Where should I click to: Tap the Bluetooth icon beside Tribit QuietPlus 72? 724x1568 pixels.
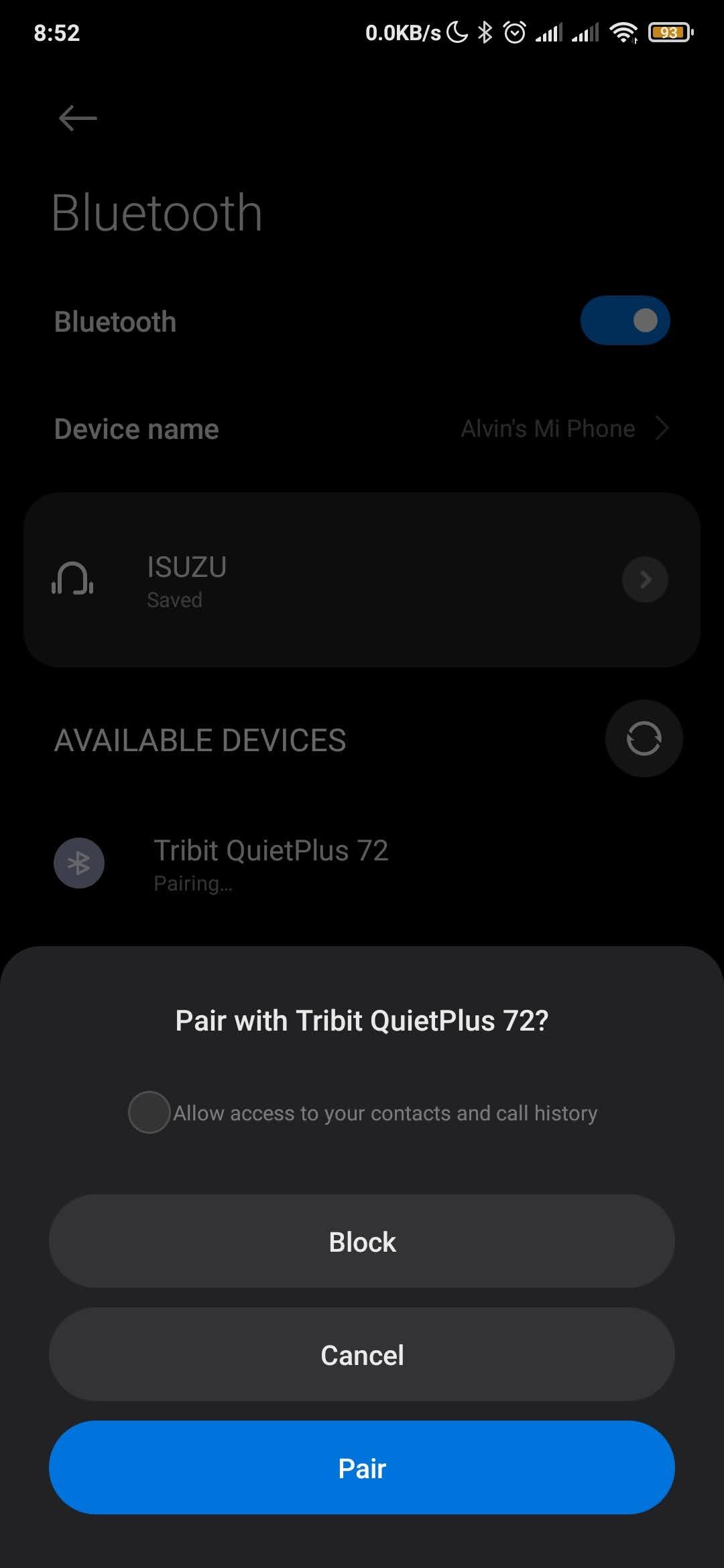(78, 863)
